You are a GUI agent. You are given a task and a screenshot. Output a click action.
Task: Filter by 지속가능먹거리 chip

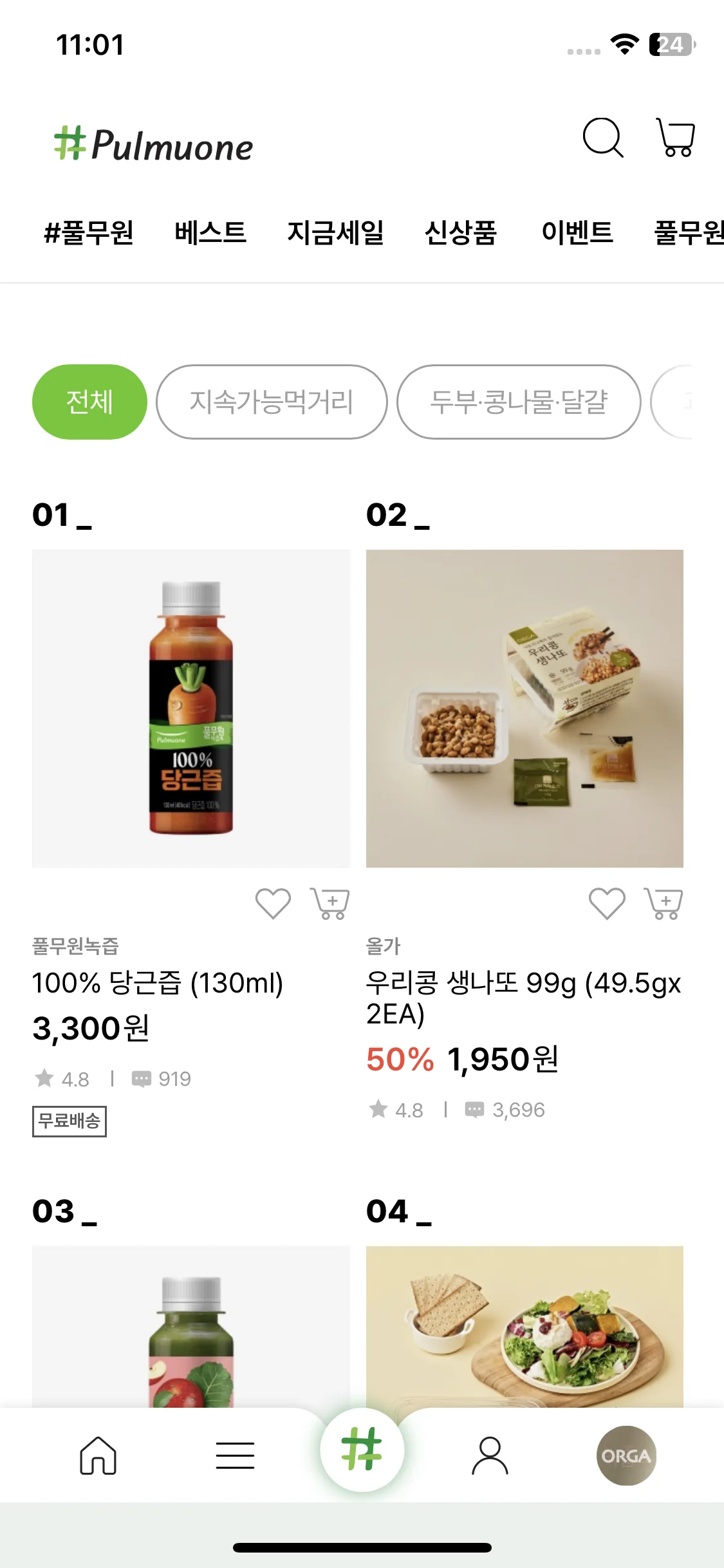(272, 402)
